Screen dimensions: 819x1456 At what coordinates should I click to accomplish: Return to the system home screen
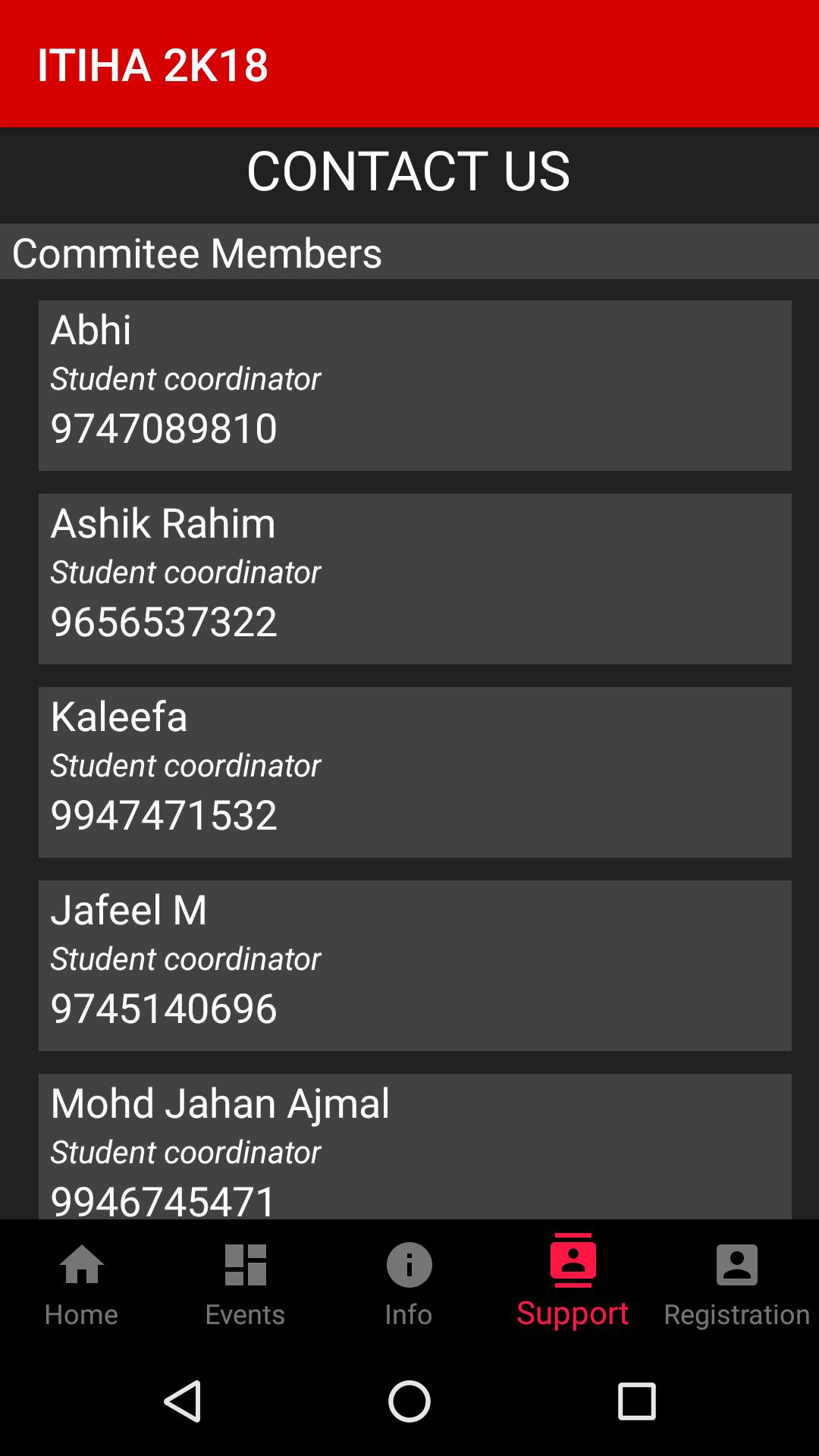pos(409,1401)
